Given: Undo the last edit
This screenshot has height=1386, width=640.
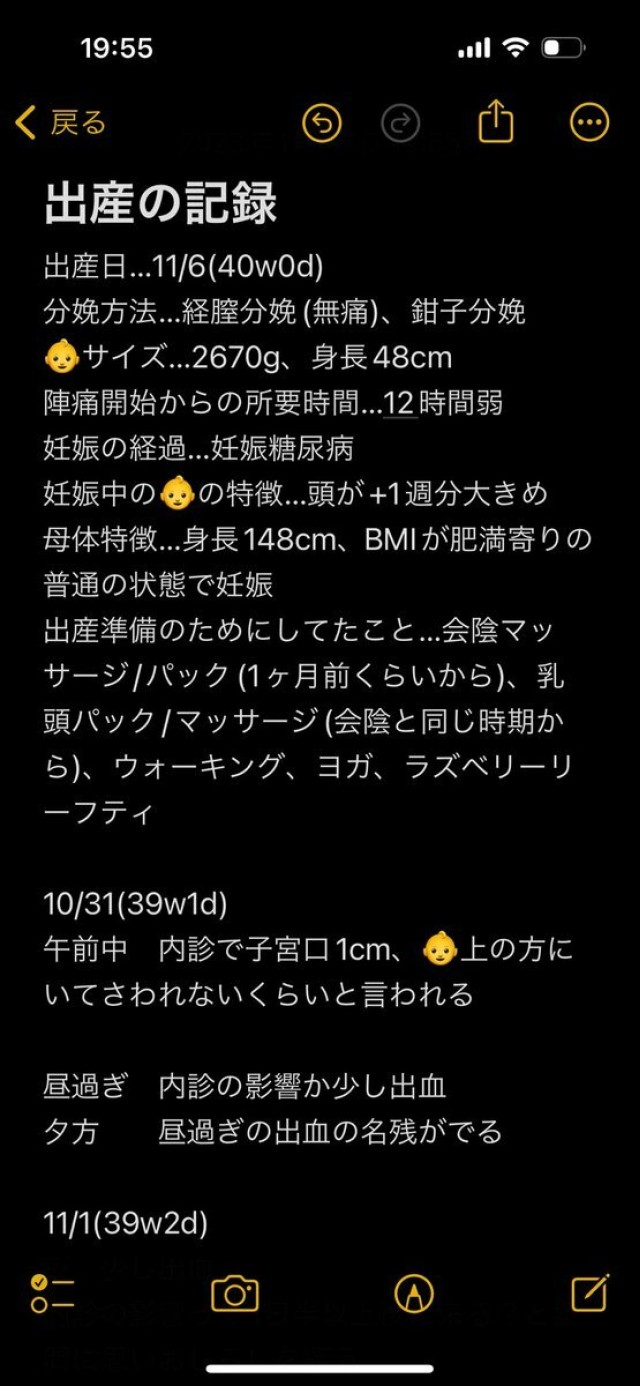Looking at the screenshot, I should point(322,123).
